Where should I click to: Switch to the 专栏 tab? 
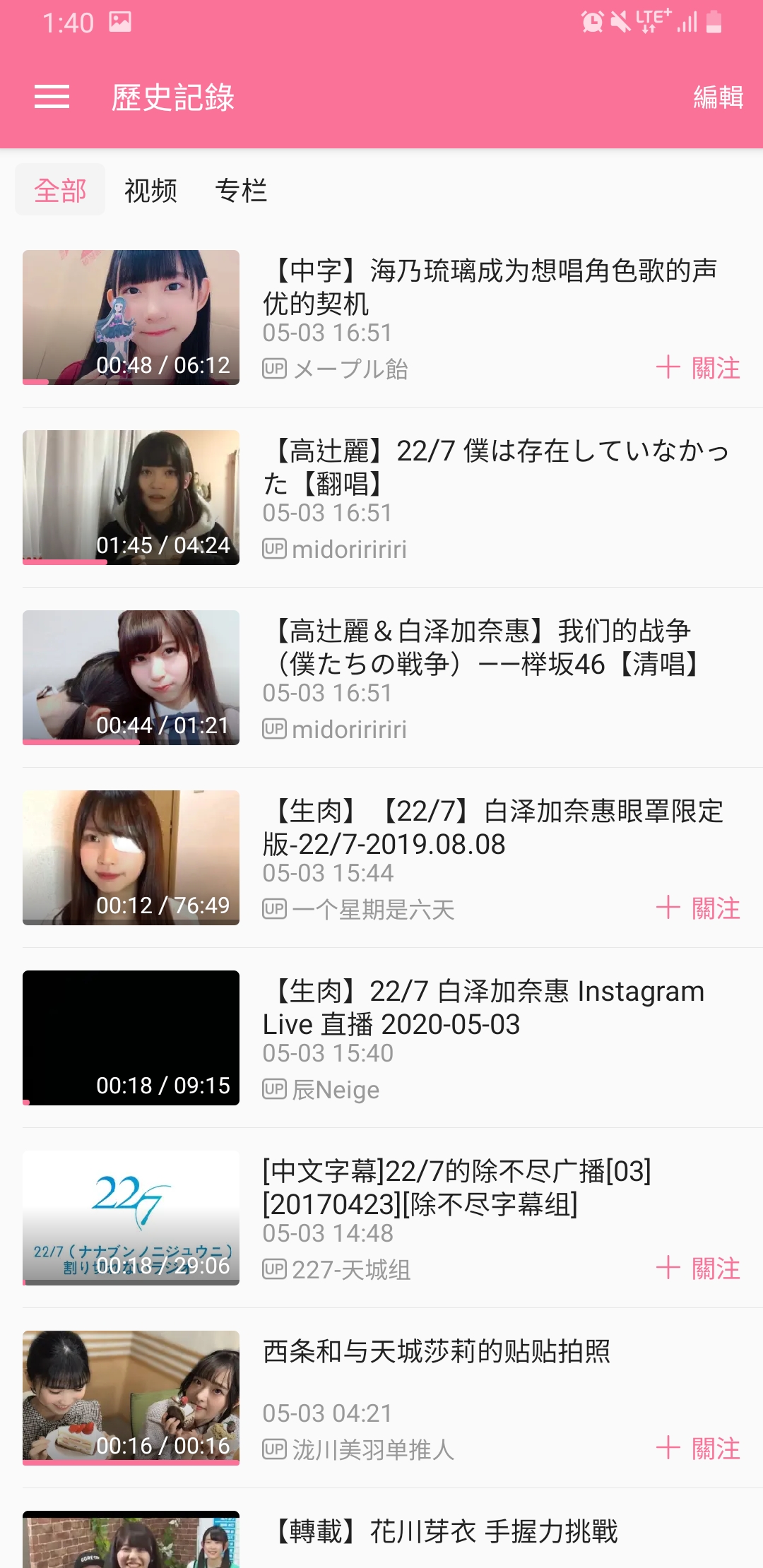coord(241,190)
